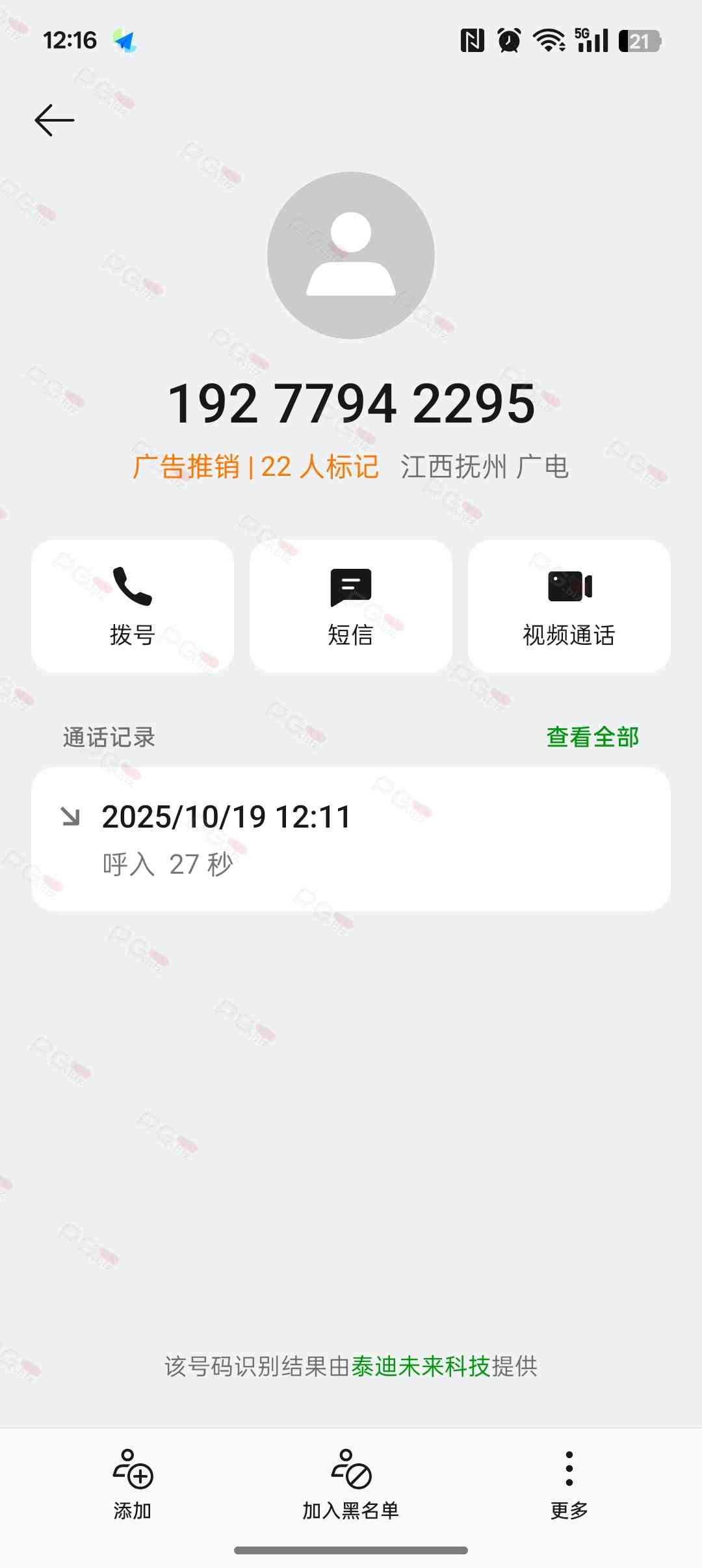This screenshot has height=1568, width=702.
Task: Start a 视频通话 video call
Action: point(569,605)
